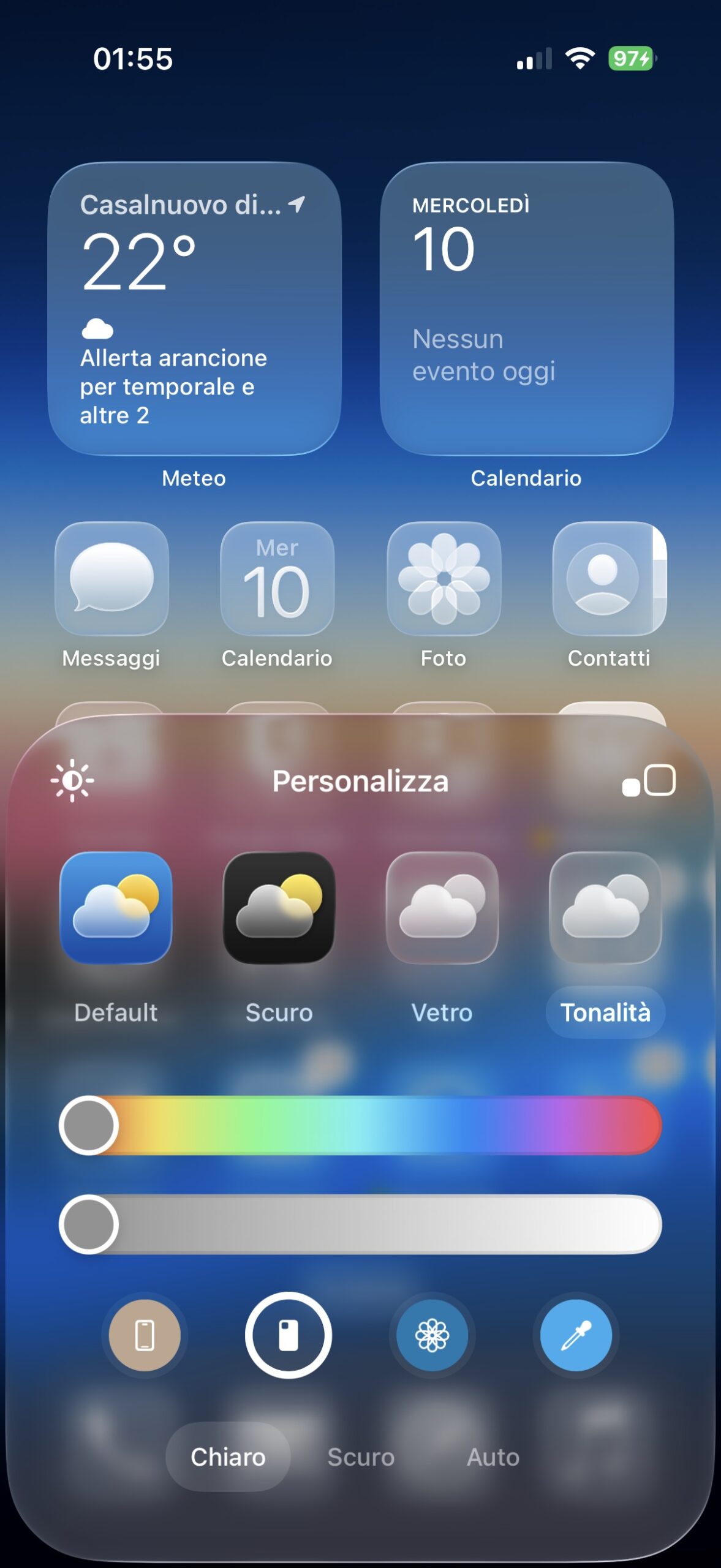This screenshot has width=721, height=1568.
Task: Switch to Chiaro appearance
Action: click(x=228, y=1457)
